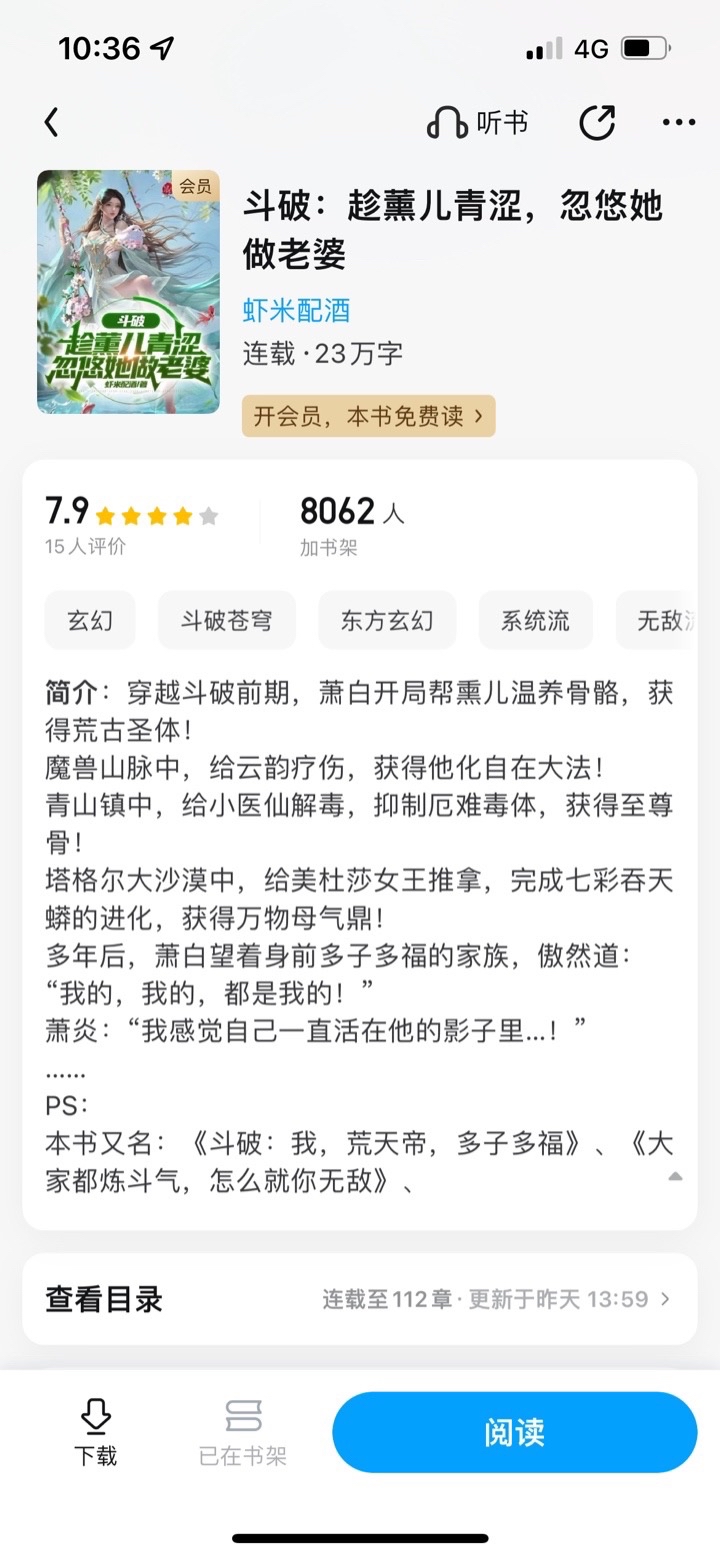Go back using the back arrow
Image resolution: width=720 pixels, height=1559 pixels.
point(52,123)
